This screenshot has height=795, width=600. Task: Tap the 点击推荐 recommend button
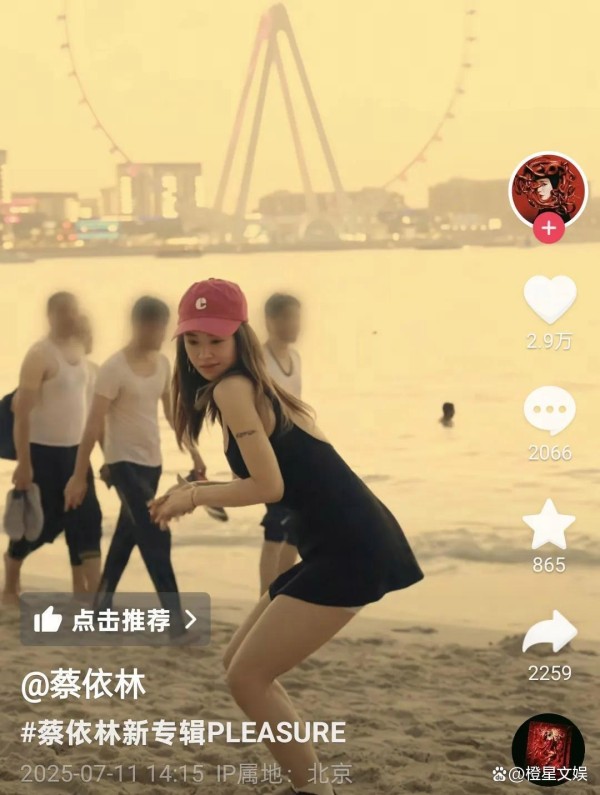[115, 619]
